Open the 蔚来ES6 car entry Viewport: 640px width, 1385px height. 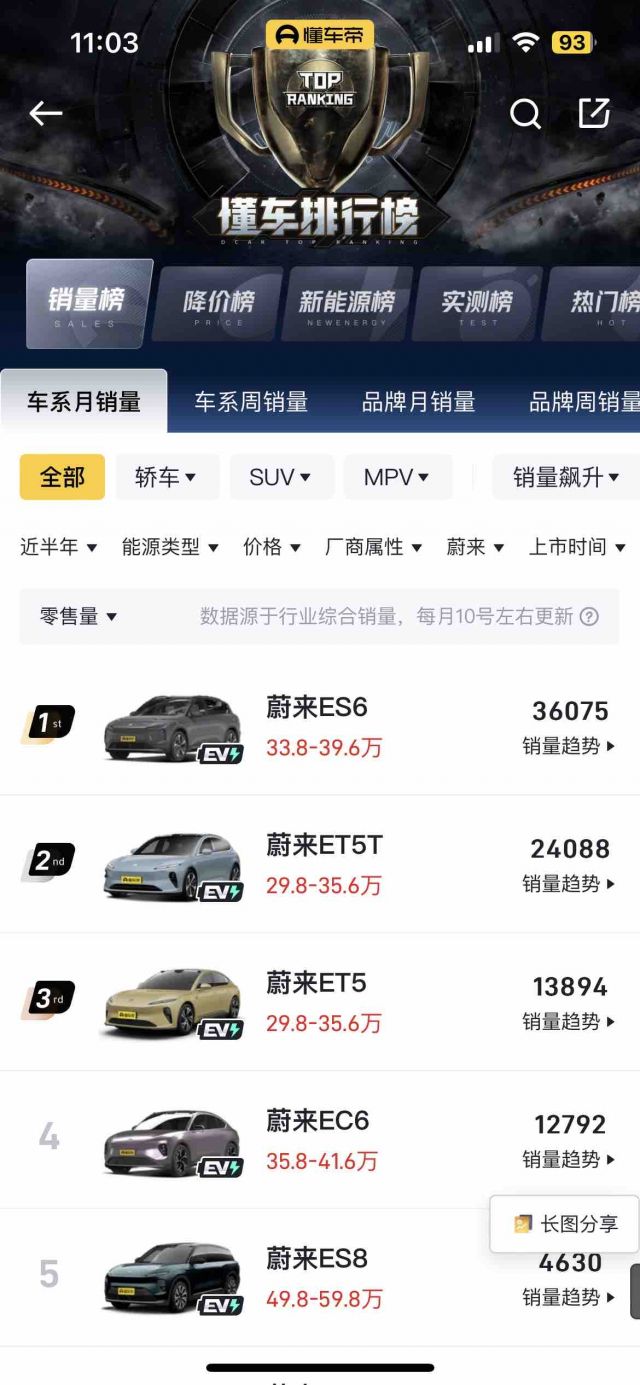coord(320,727)
